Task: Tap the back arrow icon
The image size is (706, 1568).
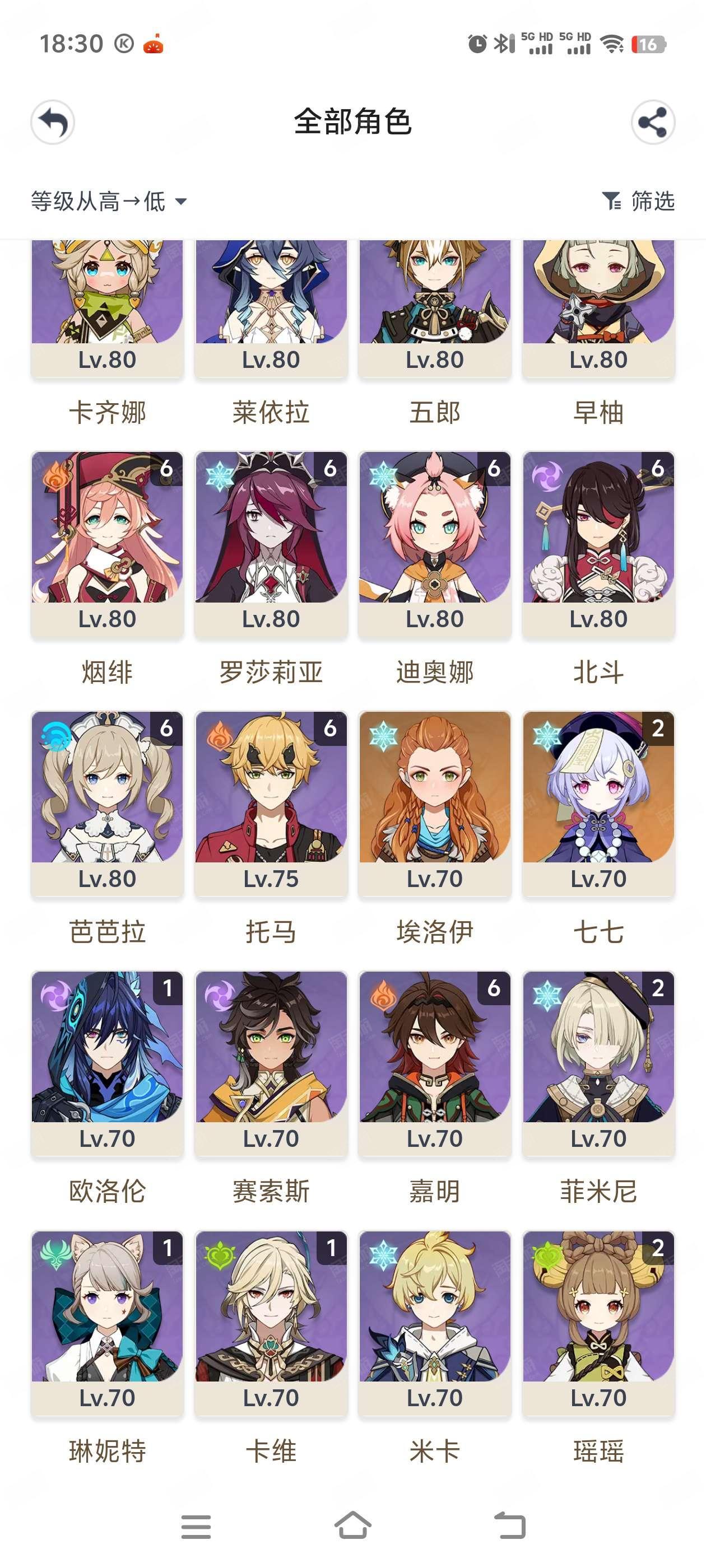Action: click(53, 122)
